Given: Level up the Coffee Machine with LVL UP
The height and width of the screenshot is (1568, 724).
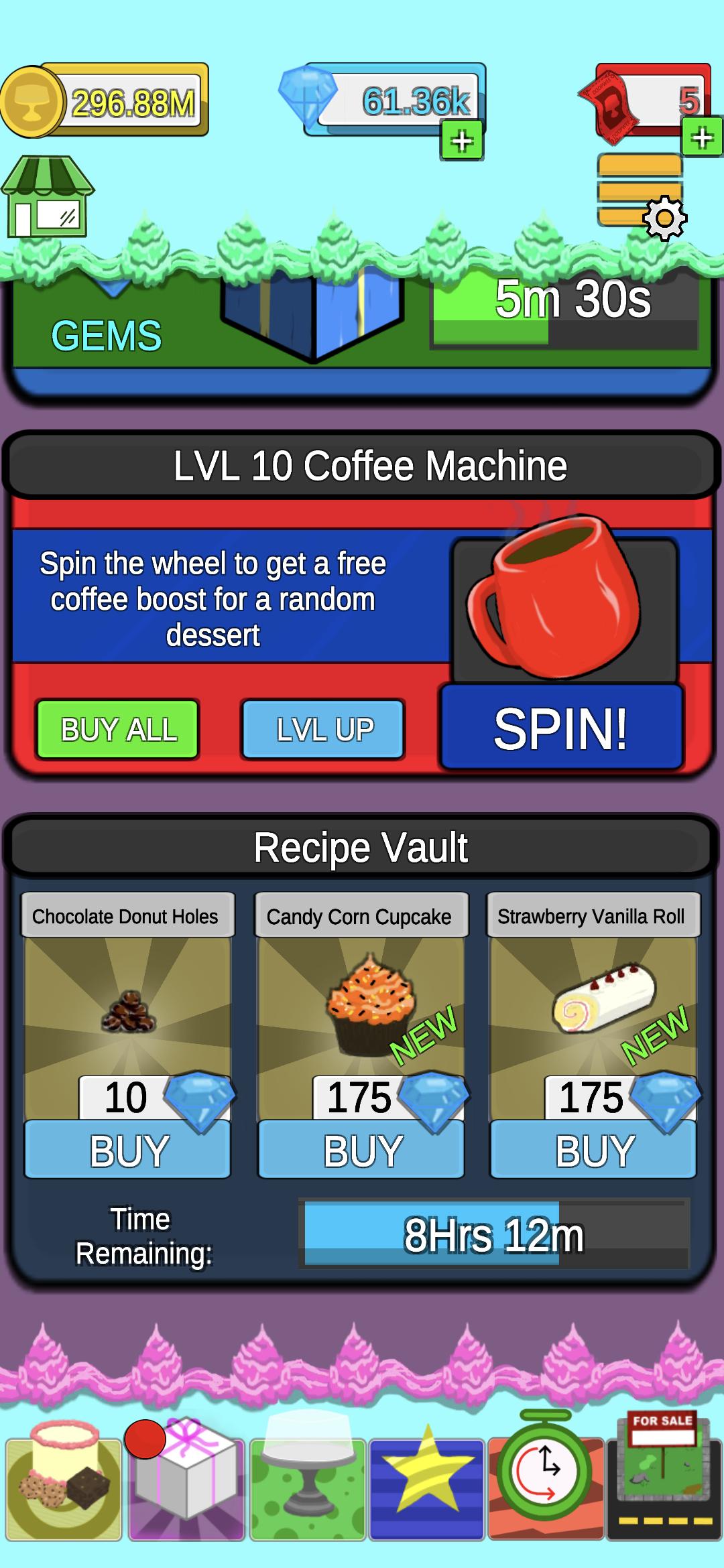Looking at the screenshot, I should (323, 729).
